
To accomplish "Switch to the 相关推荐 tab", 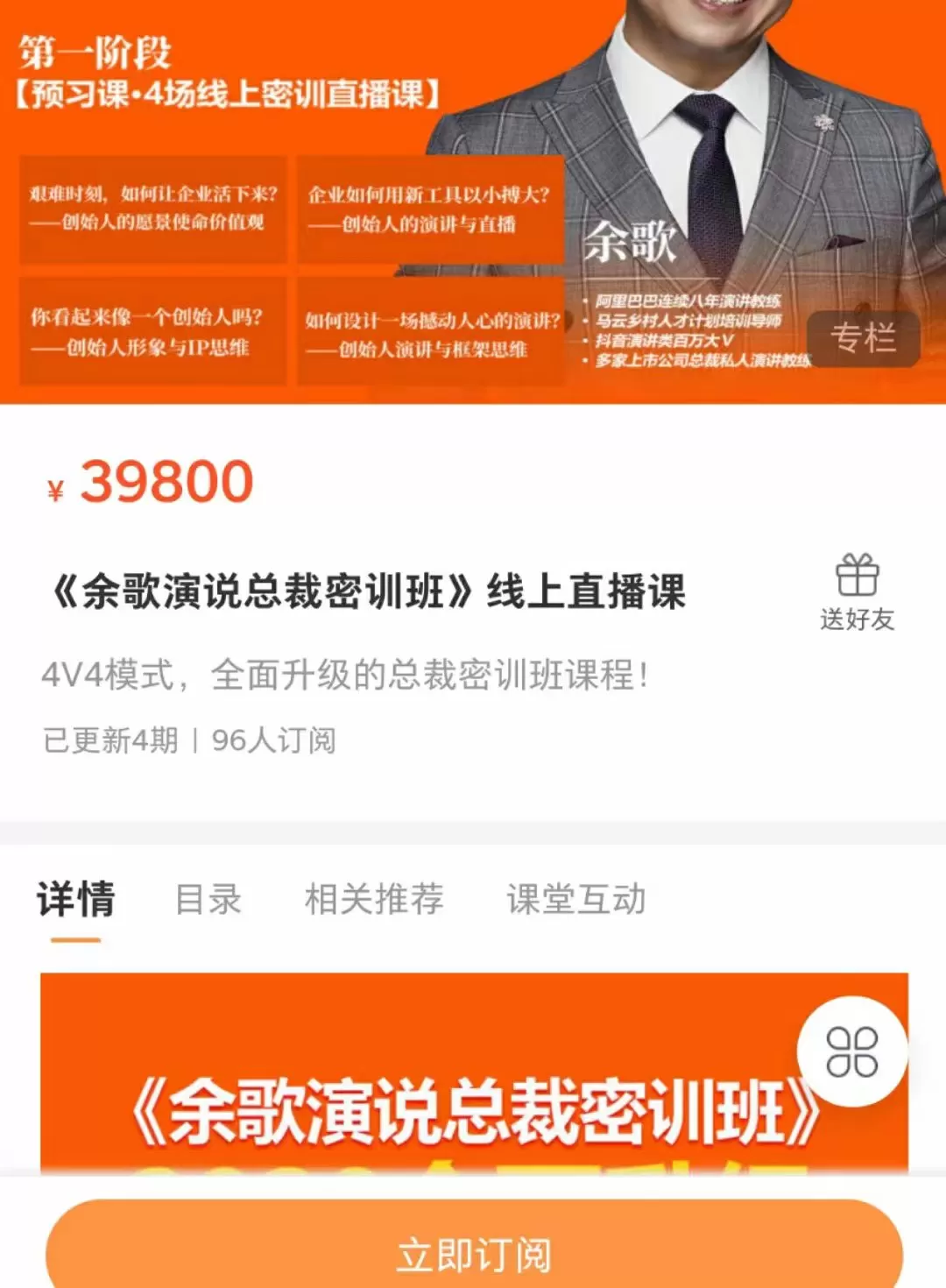I will point(374,900).
